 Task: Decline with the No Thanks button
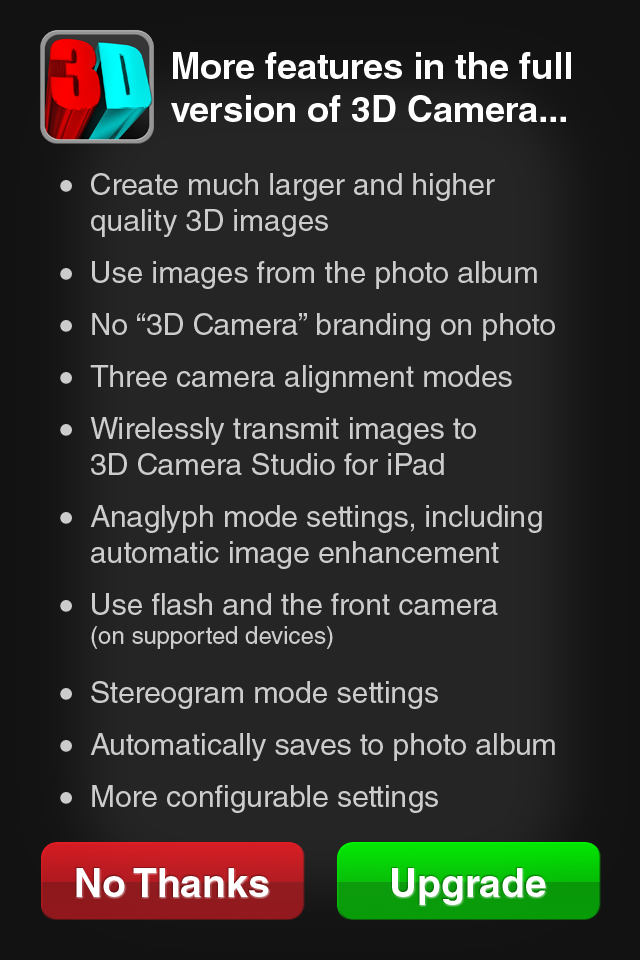pos(172,881)
